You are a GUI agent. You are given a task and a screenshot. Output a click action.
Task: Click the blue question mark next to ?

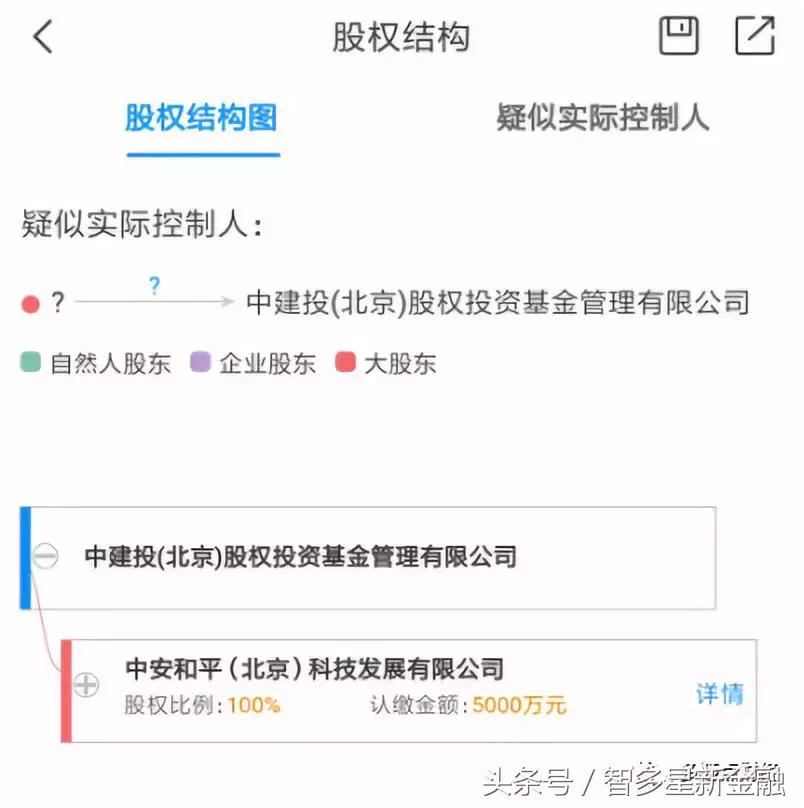[x=153, y=286]
